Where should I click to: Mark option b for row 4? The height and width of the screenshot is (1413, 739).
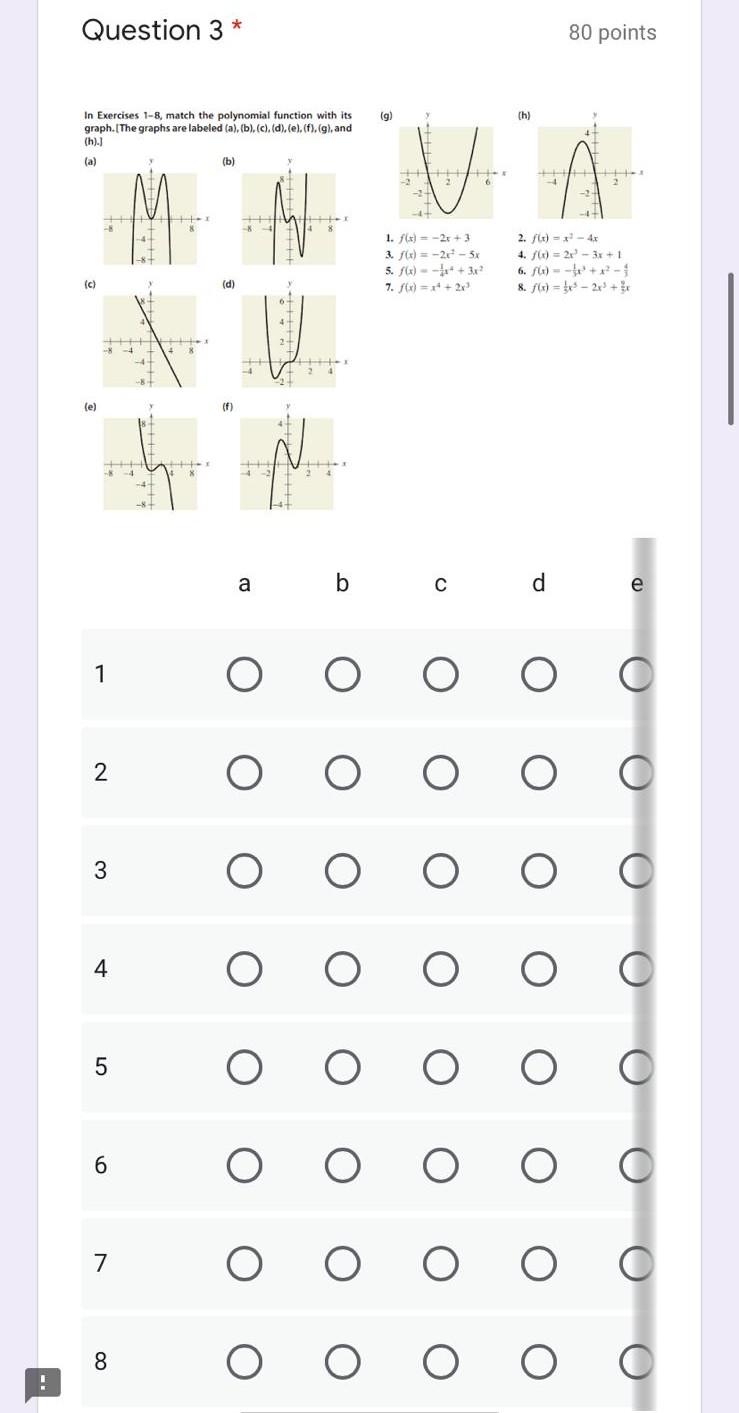342,969
